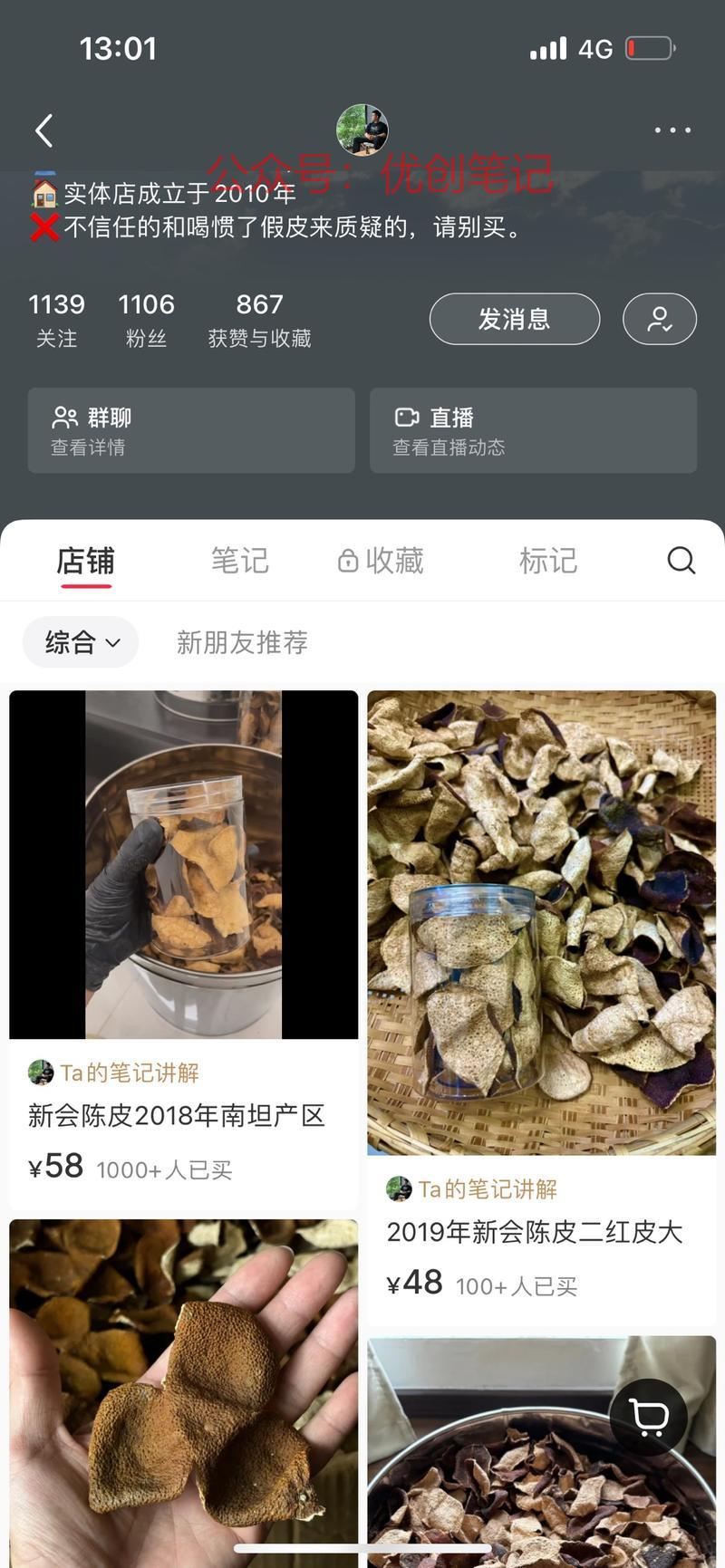View the profile avatar at top
The image size is (725, 1568).
[362, 130]
